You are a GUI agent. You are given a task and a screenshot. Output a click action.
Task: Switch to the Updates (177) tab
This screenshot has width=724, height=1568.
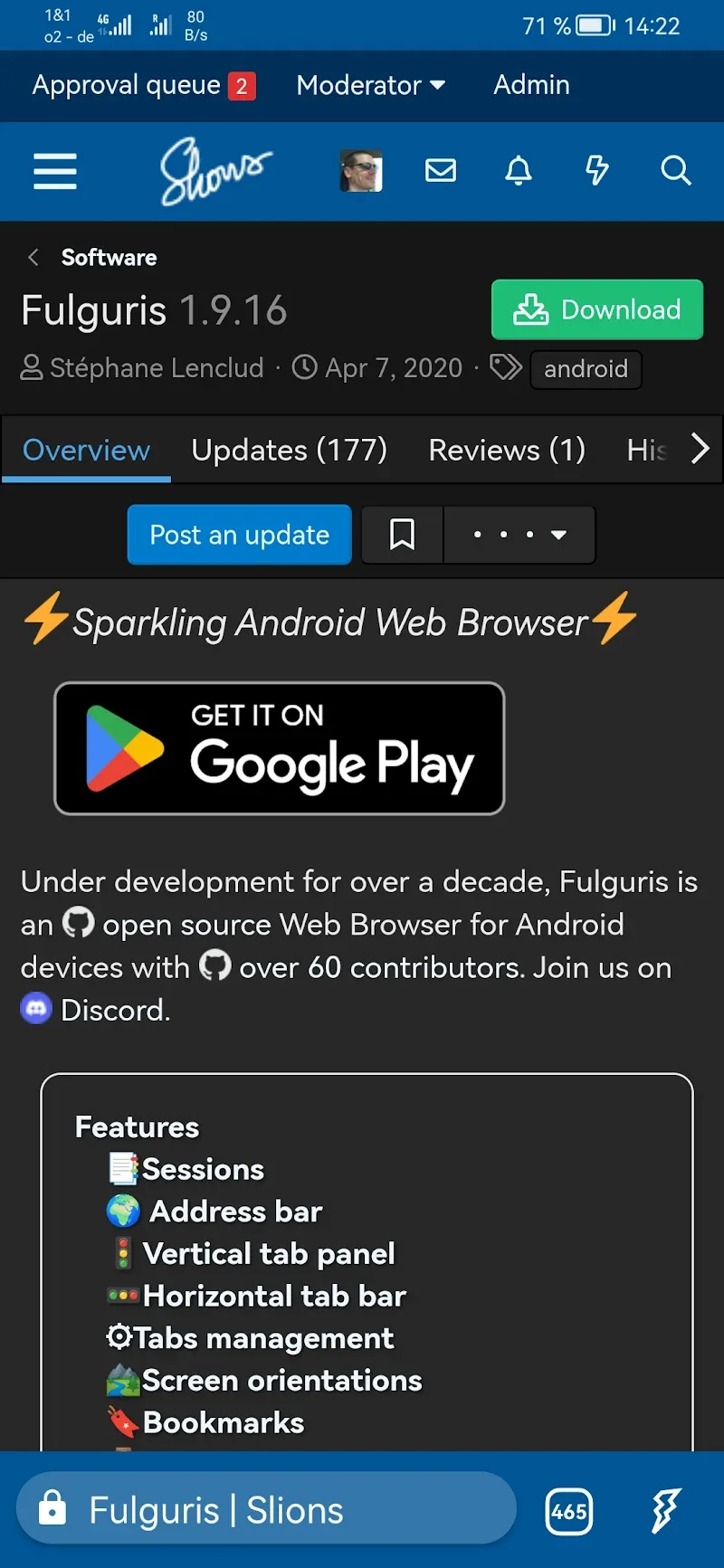tap(289, 450)
